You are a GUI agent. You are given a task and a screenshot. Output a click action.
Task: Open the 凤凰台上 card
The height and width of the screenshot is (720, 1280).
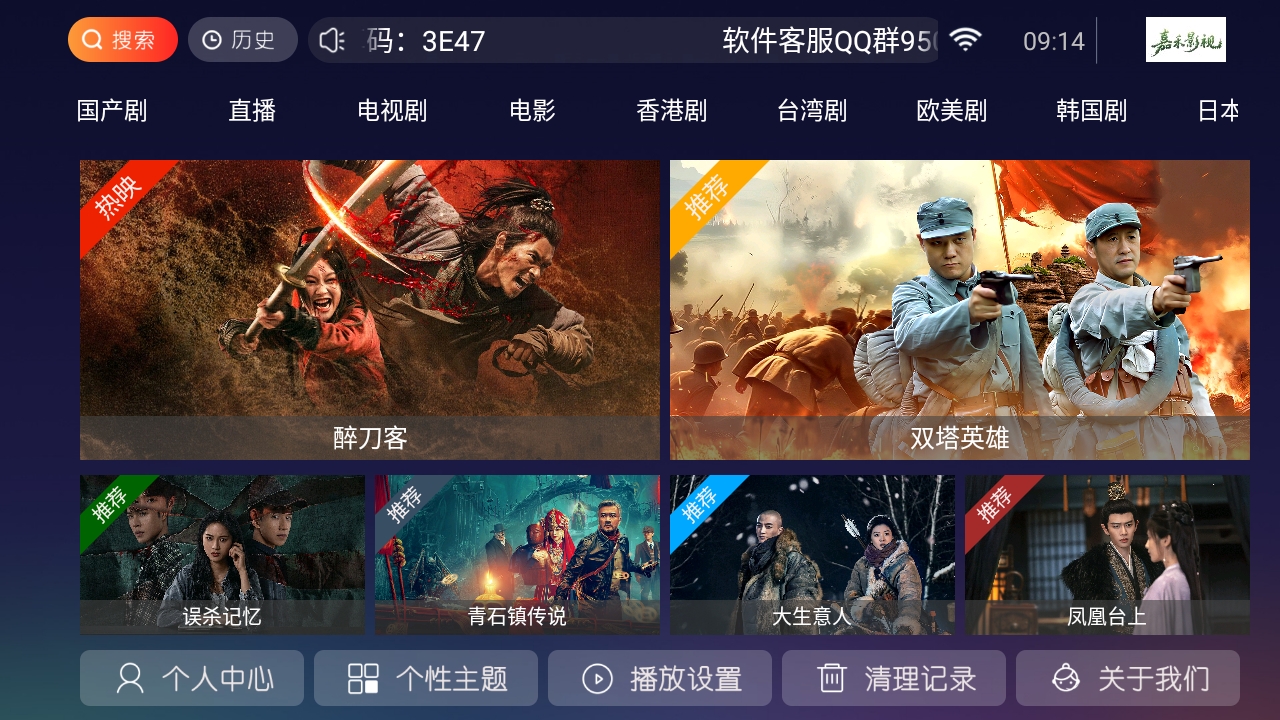1107,555
